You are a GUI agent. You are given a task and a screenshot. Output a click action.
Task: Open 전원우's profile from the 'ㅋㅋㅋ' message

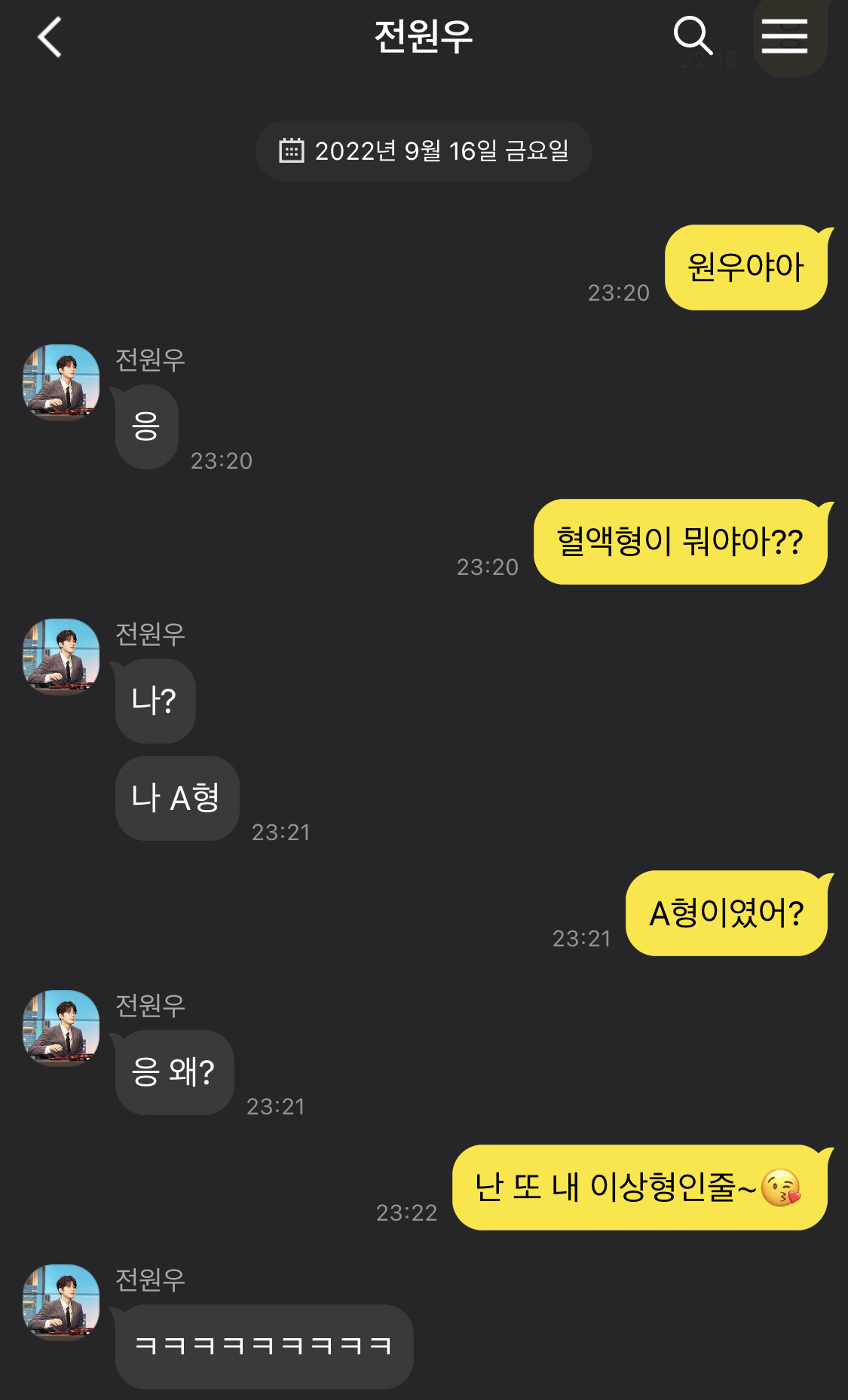point(61,1302)
